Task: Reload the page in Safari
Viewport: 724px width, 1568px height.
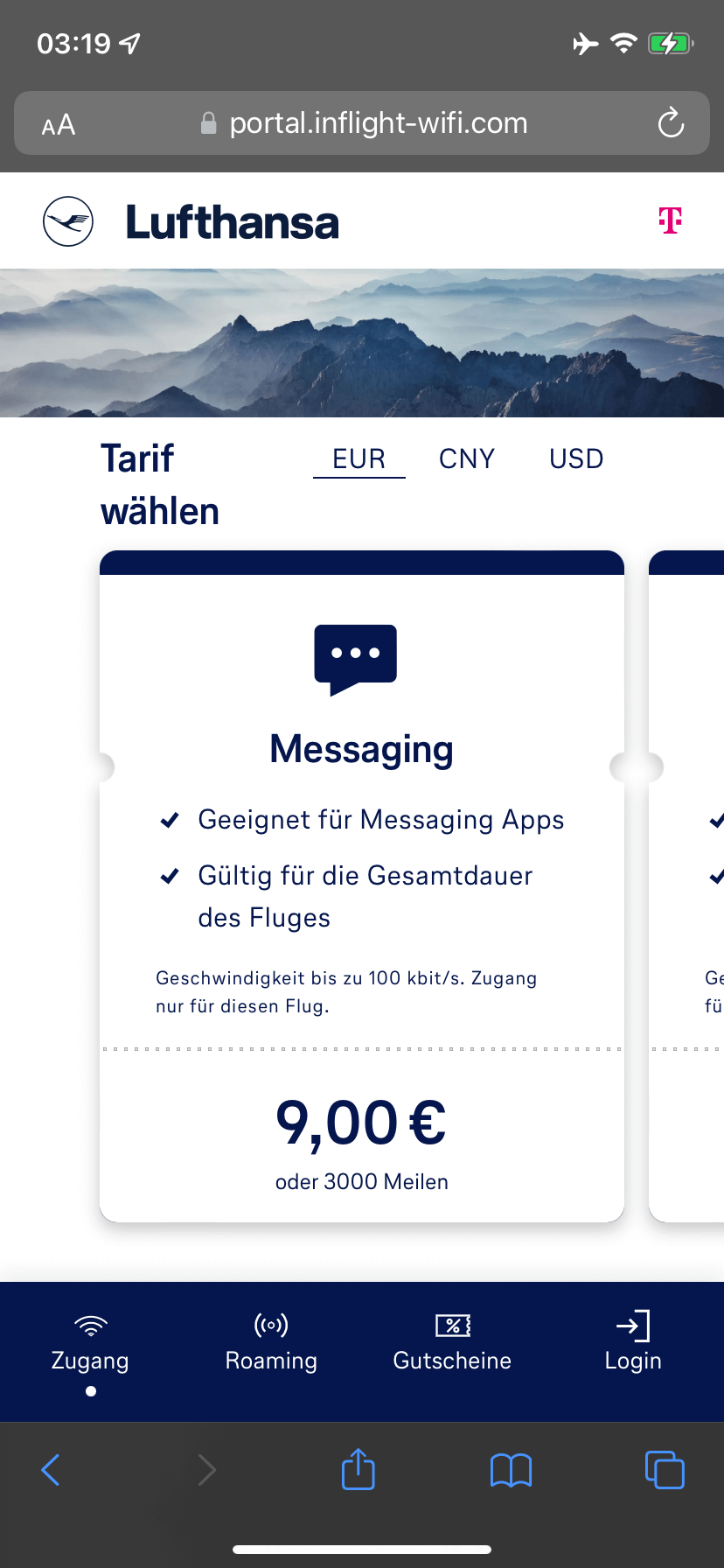Action: pos(671,123)
